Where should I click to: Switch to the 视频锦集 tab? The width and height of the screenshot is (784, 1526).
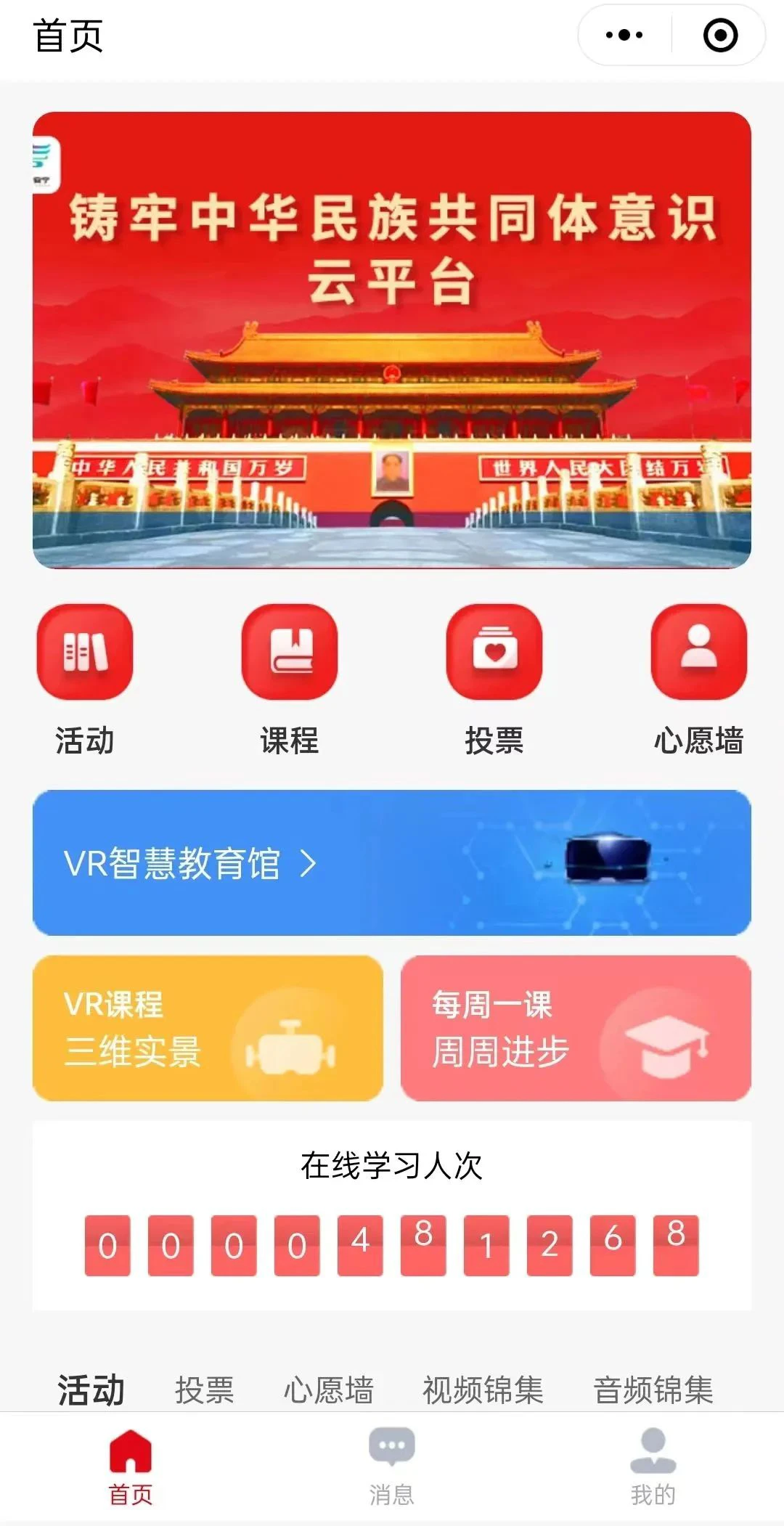(483, 1390)
